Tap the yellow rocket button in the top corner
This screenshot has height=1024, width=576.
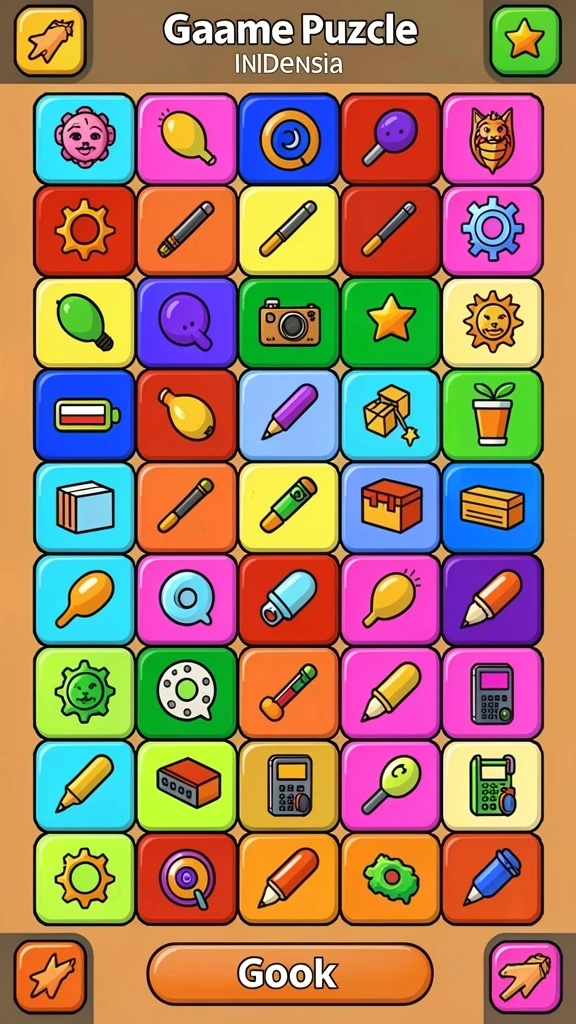click(50, 40)
